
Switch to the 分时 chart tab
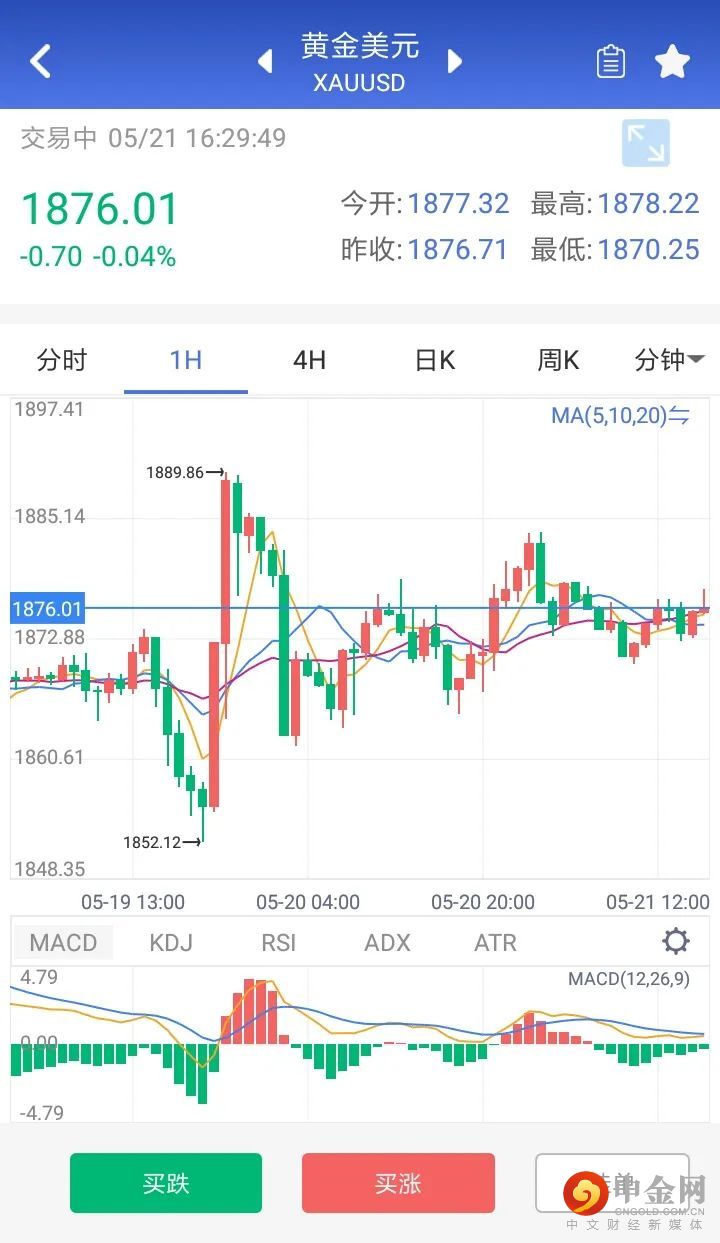[x=62, y=360]
